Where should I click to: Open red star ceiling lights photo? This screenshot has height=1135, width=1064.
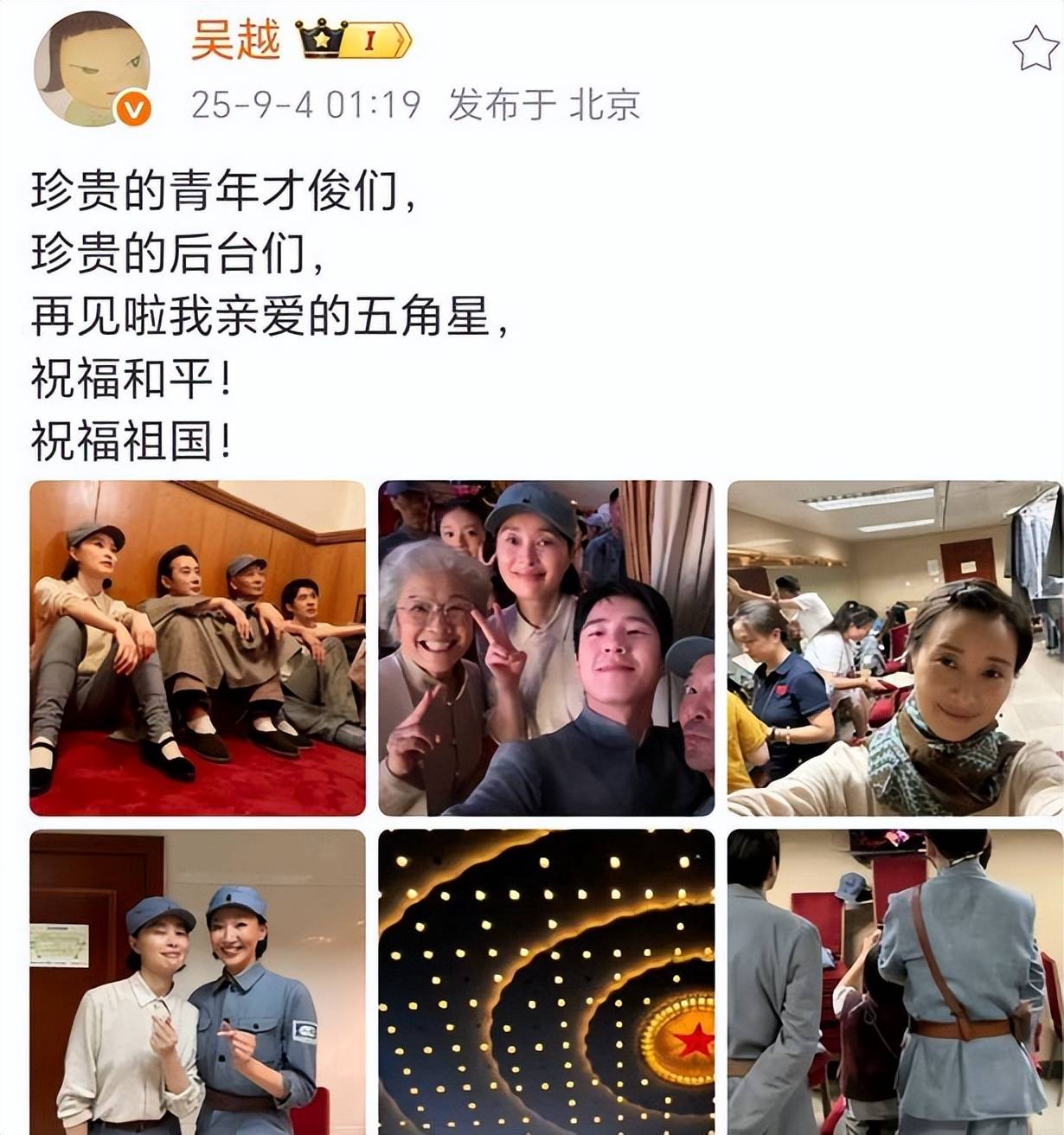[547, 982]
